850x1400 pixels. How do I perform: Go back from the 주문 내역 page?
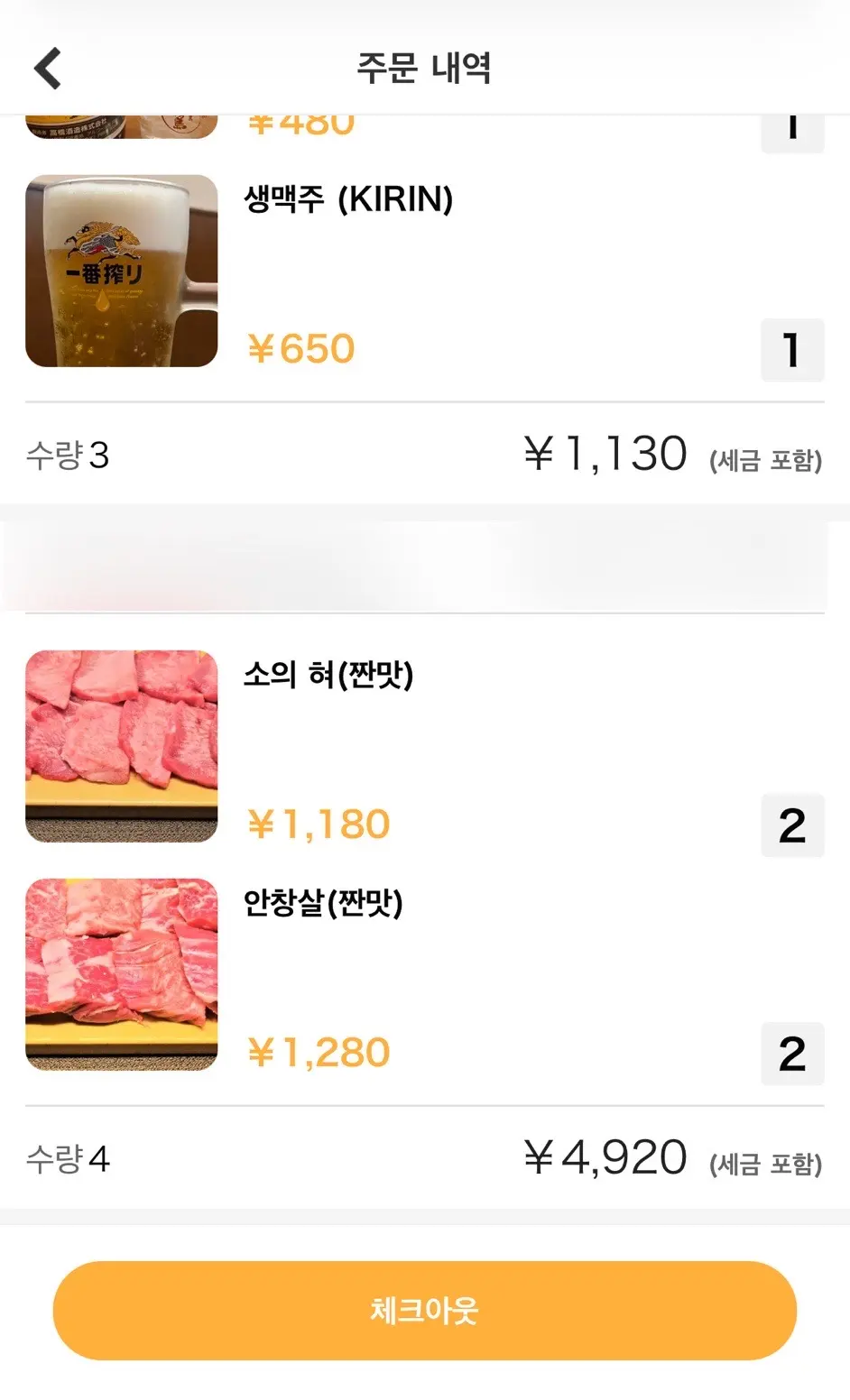coord(48,69)
